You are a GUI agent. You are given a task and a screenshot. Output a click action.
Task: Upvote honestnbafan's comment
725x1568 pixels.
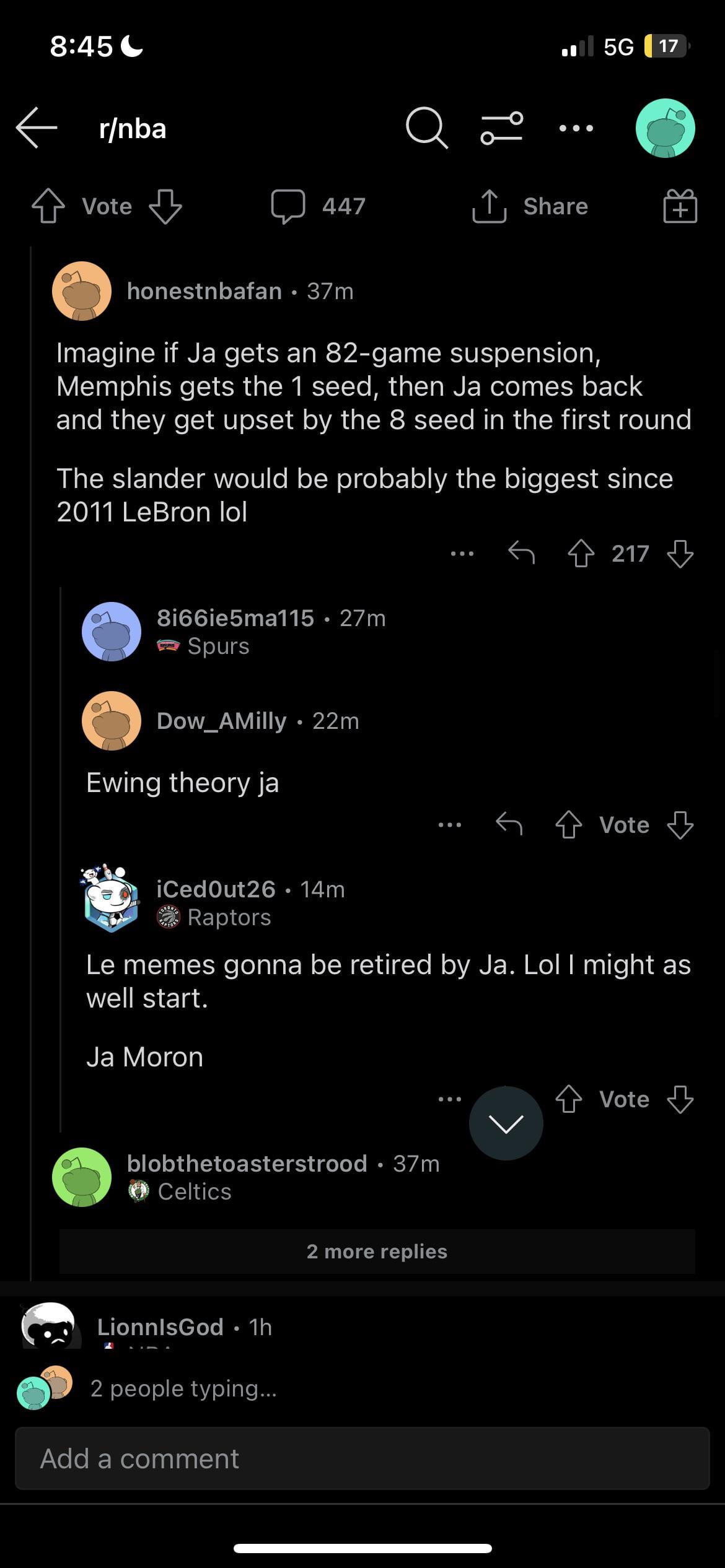tap(581, 554)
